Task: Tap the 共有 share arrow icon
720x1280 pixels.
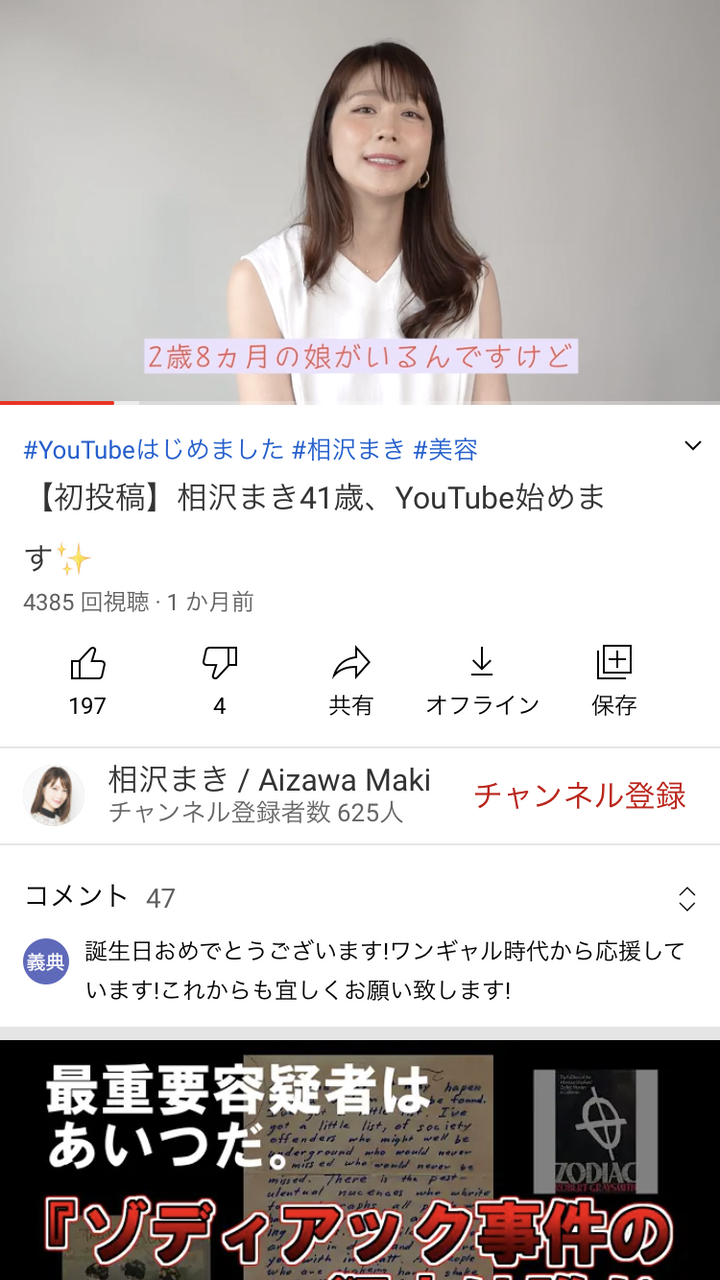Action: 352,662
